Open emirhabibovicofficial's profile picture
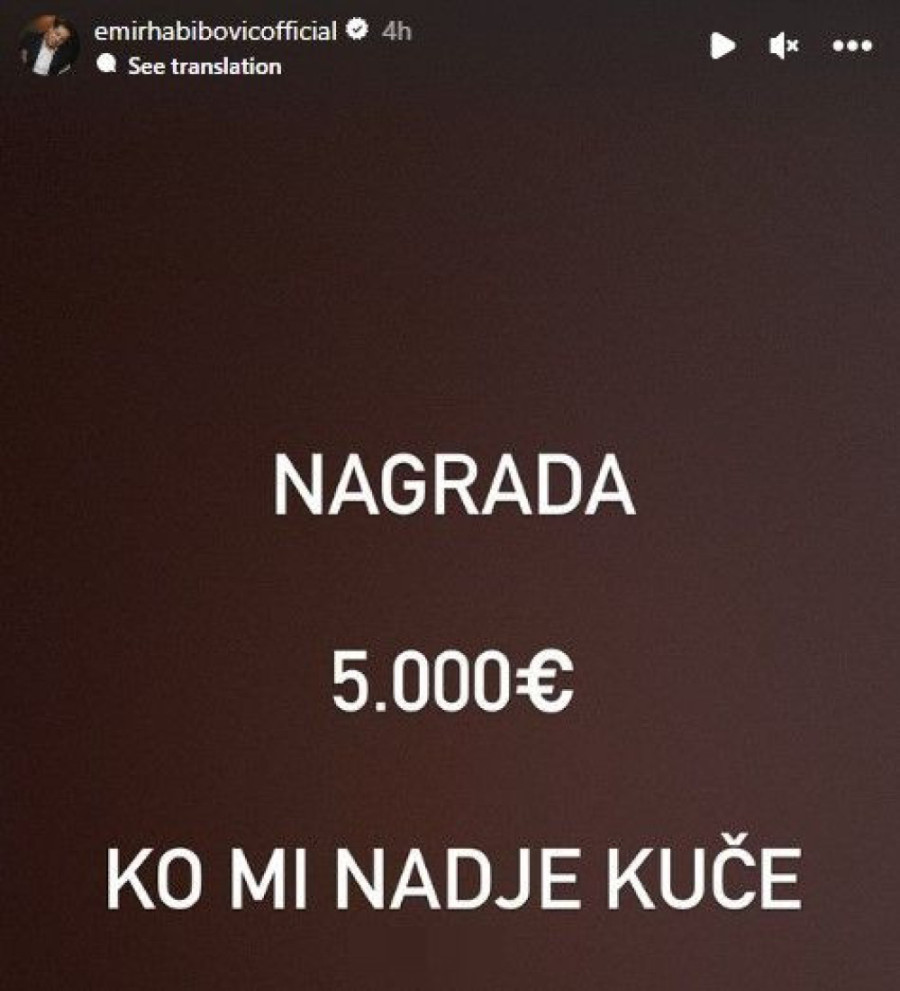This screenshot has height=991, width=900. (47, 46)
